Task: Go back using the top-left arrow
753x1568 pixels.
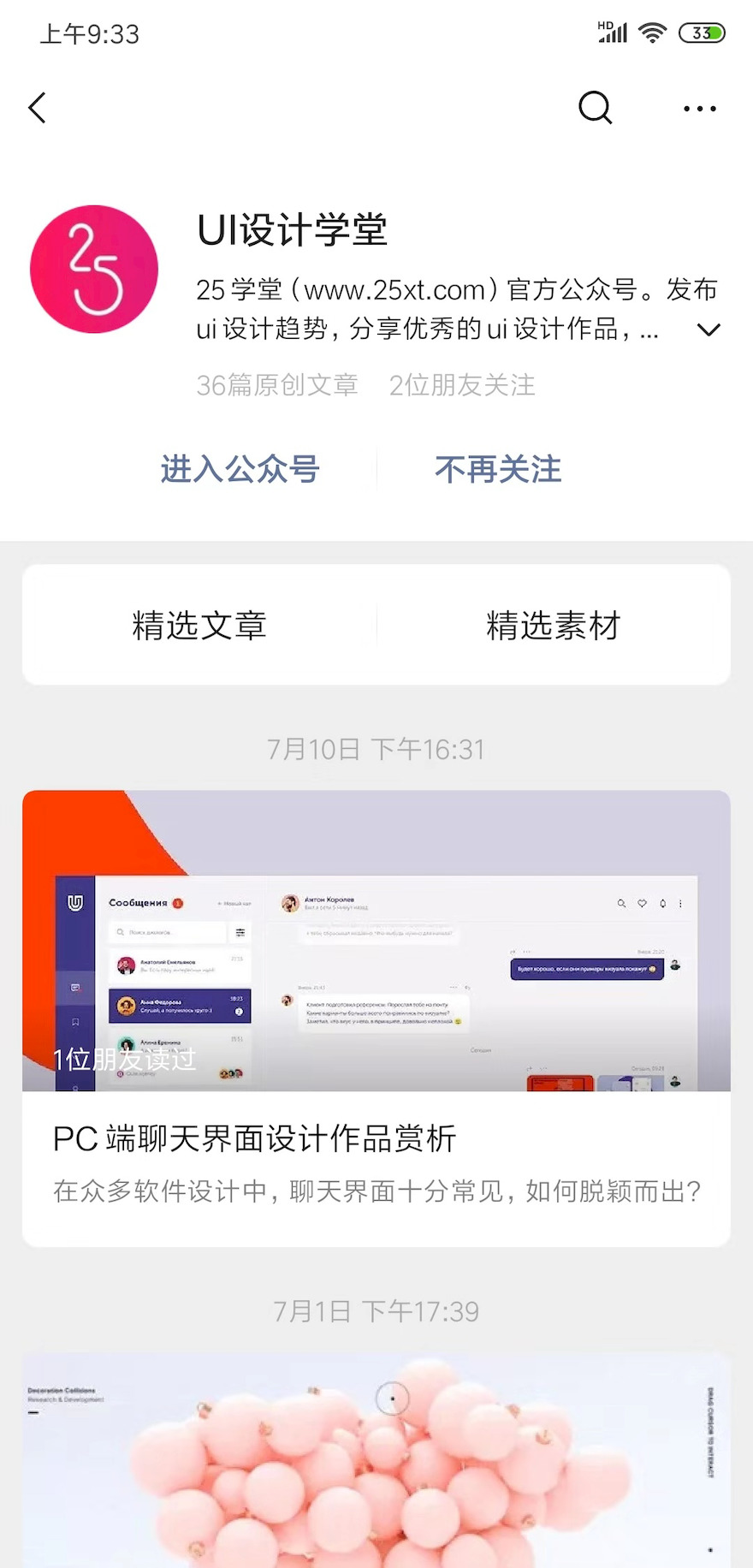Action: (x=38, y=109)
